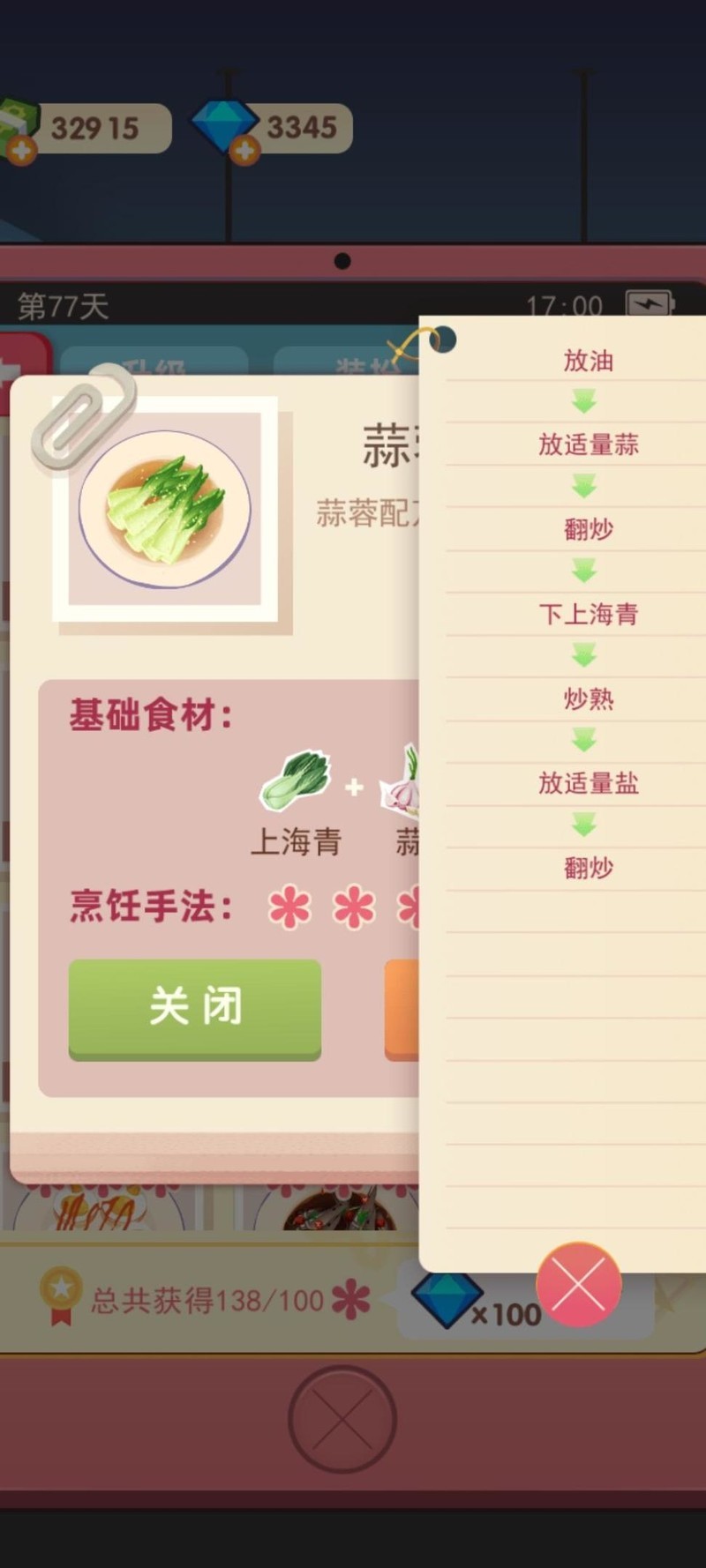Add more diamonds with plus icon

pyautogui.click(x=244, y=151)
